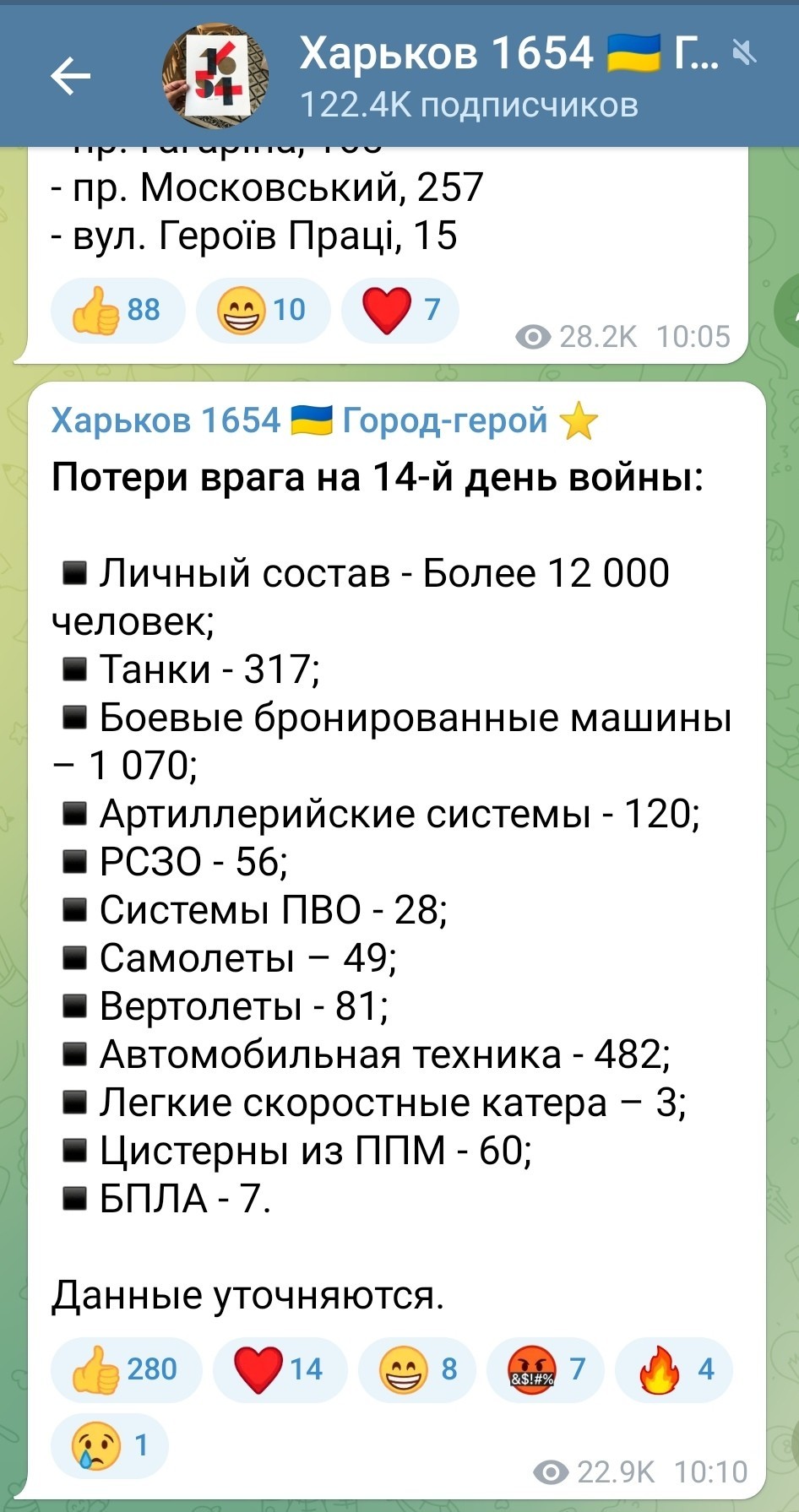Tap the crying face reaction with 1
This screenshot has width=799, height=1512.
point(110,1444)
